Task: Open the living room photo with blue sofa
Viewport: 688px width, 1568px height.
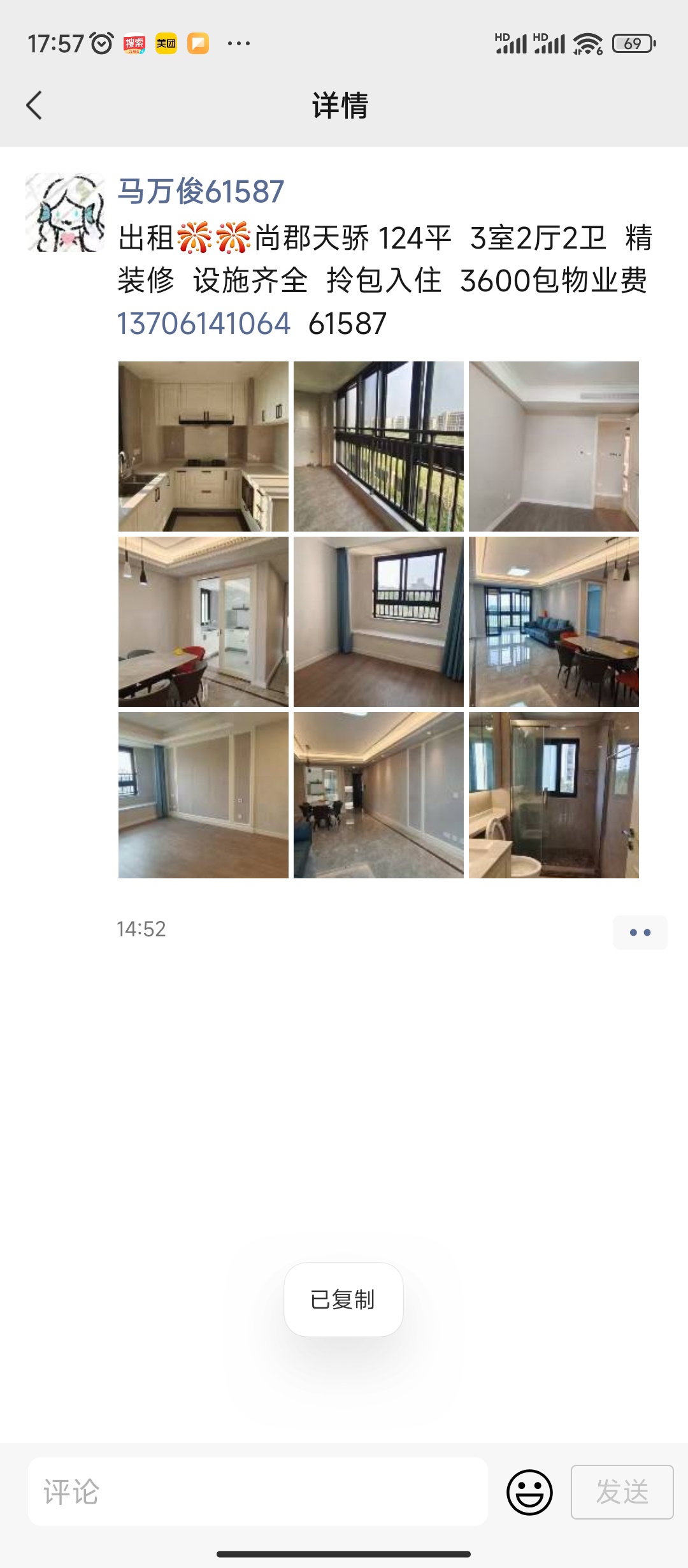Action: pos(554,621)
